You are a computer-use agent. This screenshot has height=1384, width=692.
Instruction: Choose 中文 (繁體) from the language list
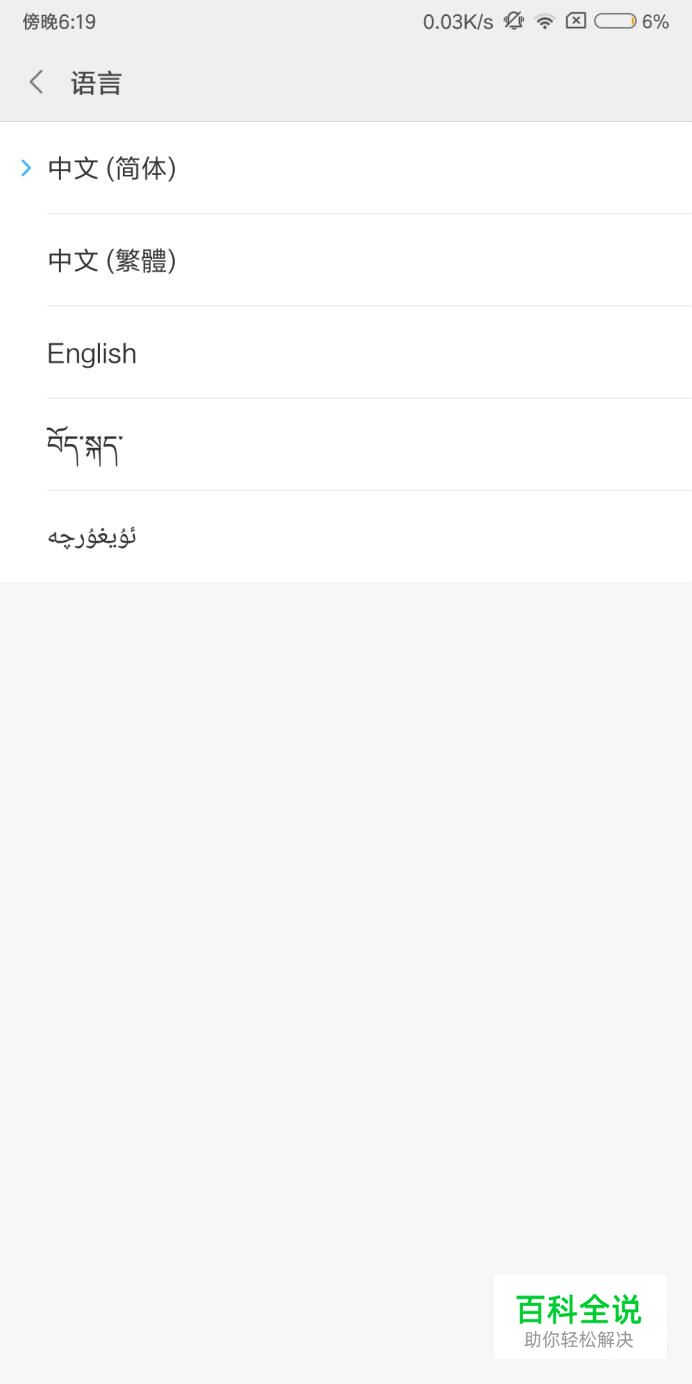[346, 260]
